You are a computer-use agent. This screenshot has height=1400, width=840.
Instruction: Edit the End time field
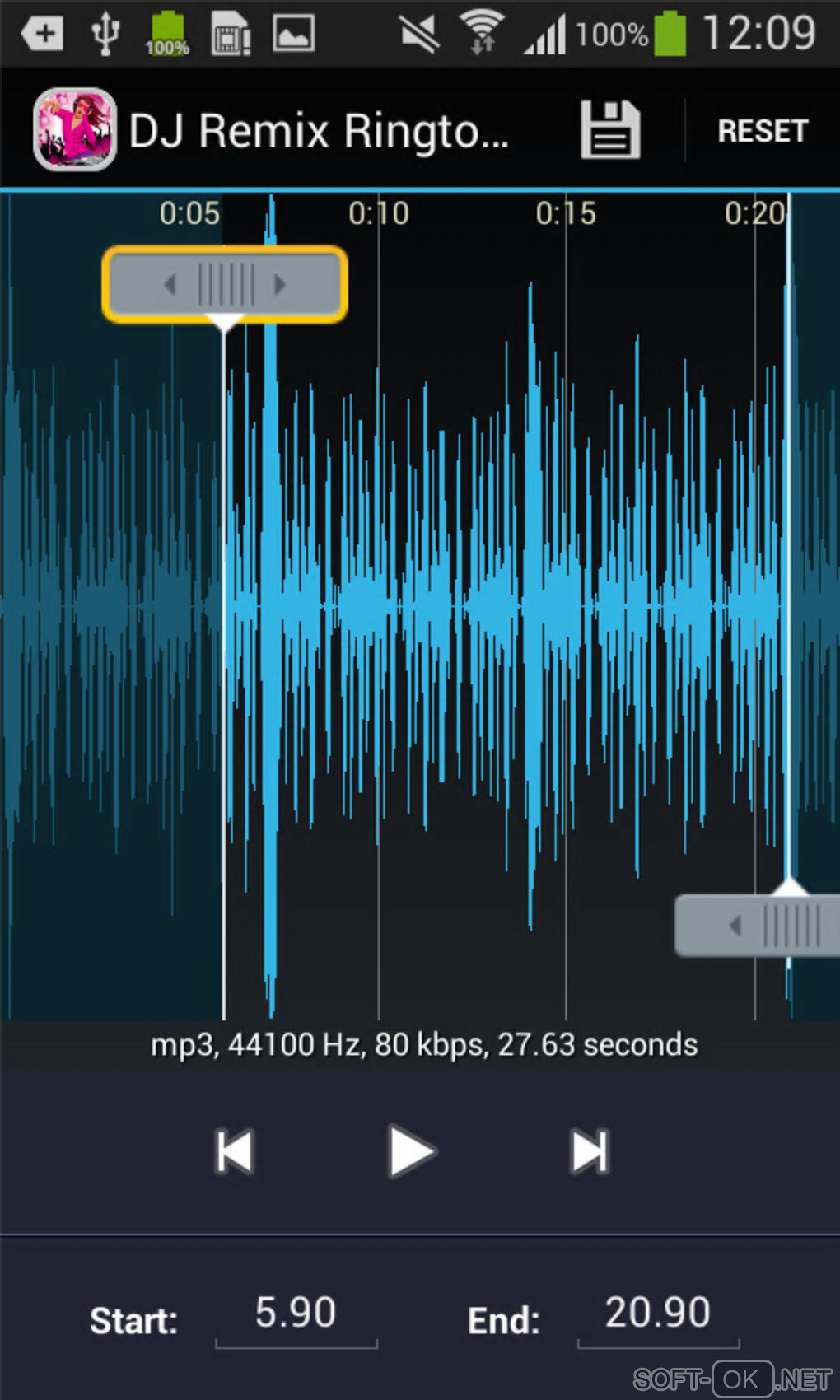pos(657,1313)
